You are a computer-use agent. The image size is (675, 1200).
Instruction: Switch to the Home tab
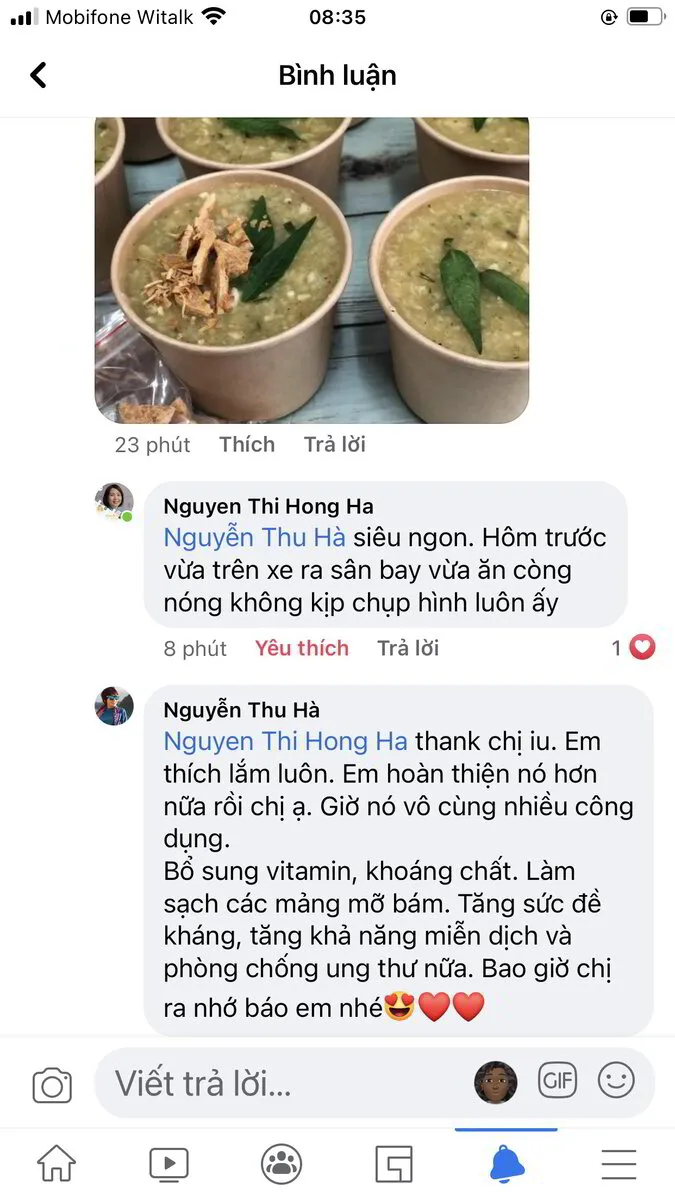pos(56,1164)
